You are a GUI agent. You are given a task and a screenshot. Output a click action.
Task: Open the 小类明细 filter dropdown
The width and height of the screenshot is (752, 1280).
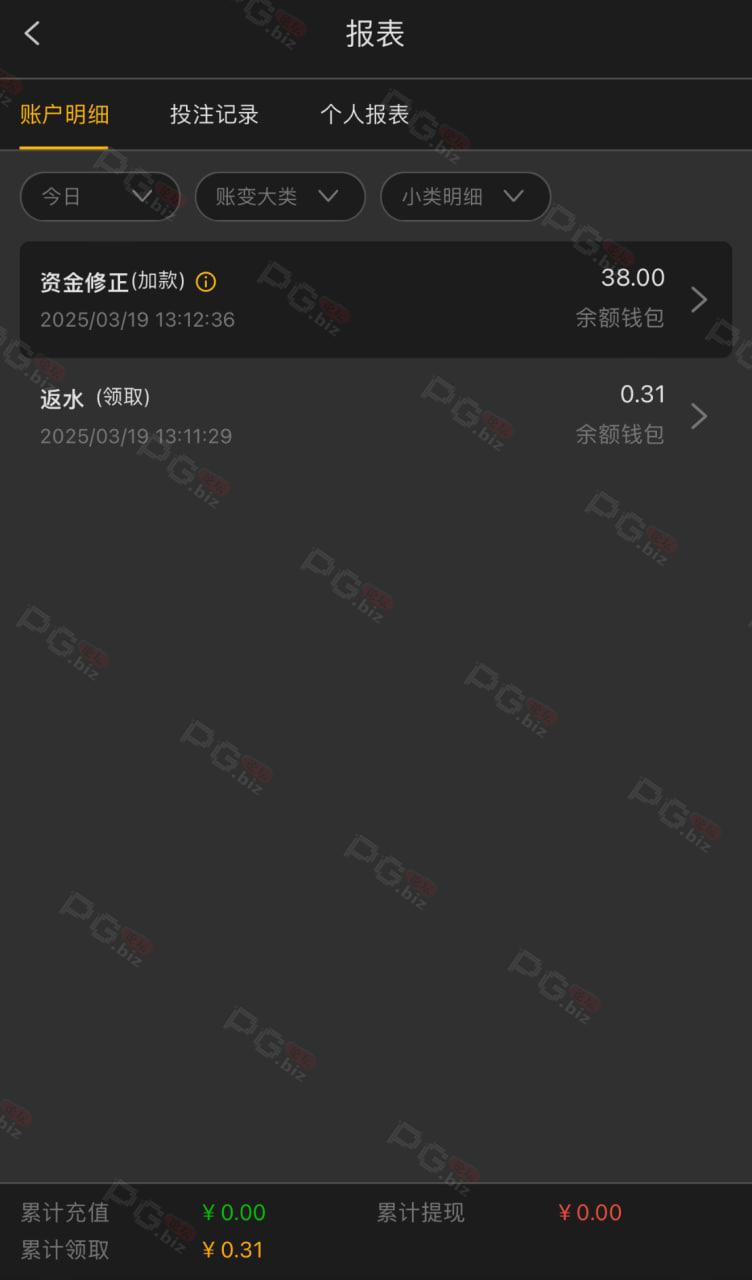[465, 197]
